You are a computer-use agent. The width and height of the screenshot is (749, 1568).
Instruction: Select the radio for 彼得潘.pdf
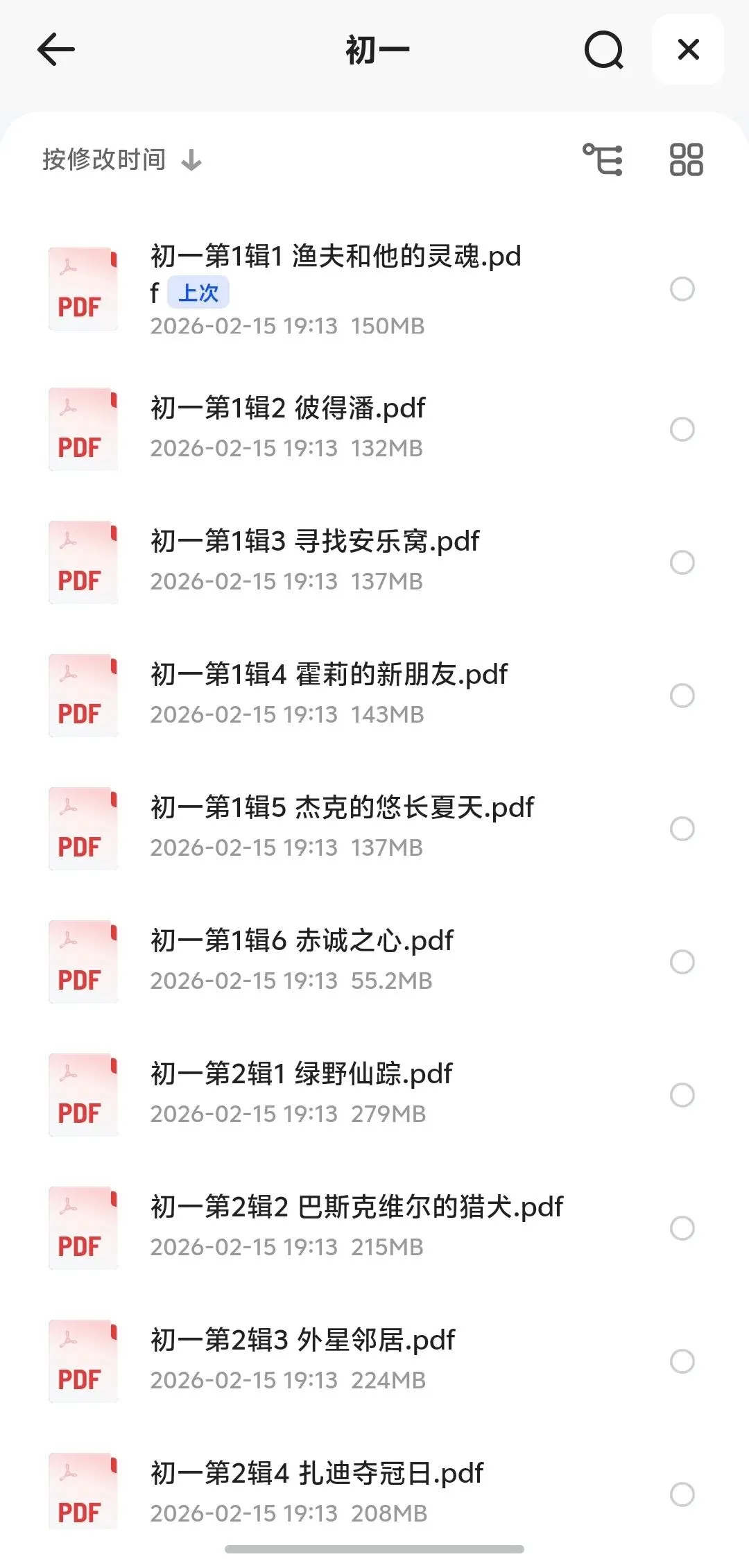coord(682,429)
